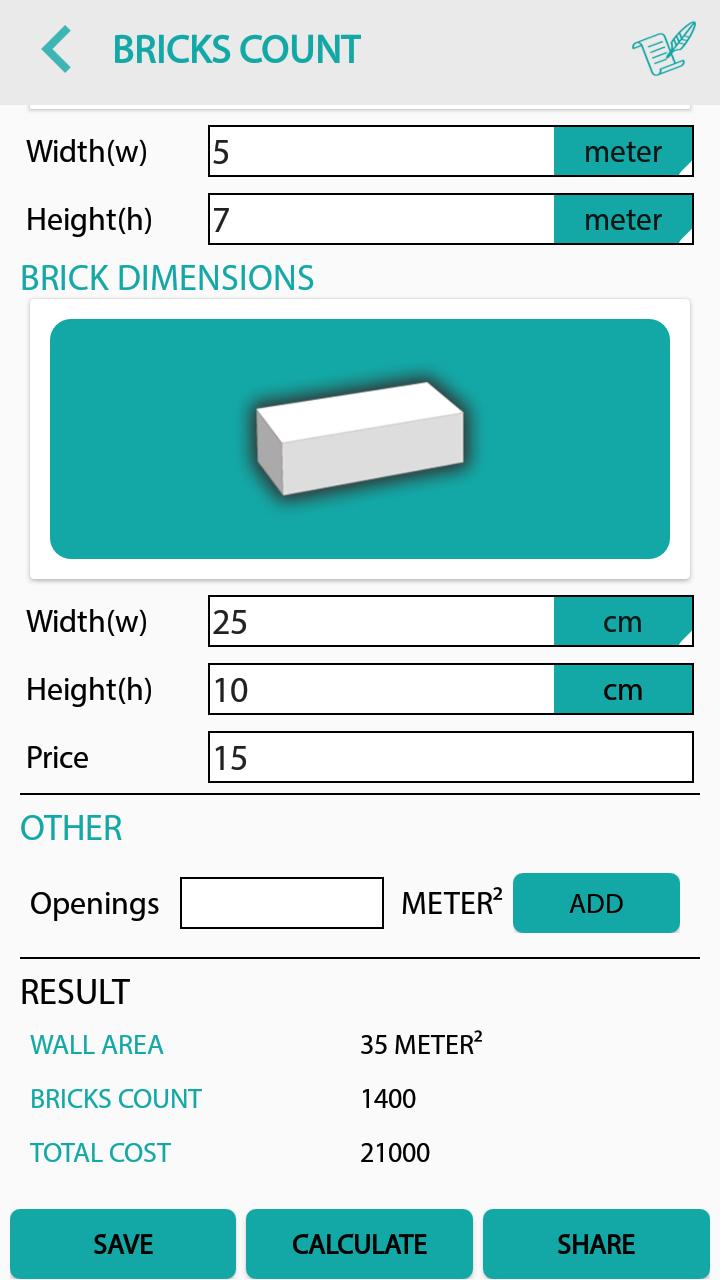Switch brick width unit from cm
The width and height of the screenshot is (720, 1280).
624,621
